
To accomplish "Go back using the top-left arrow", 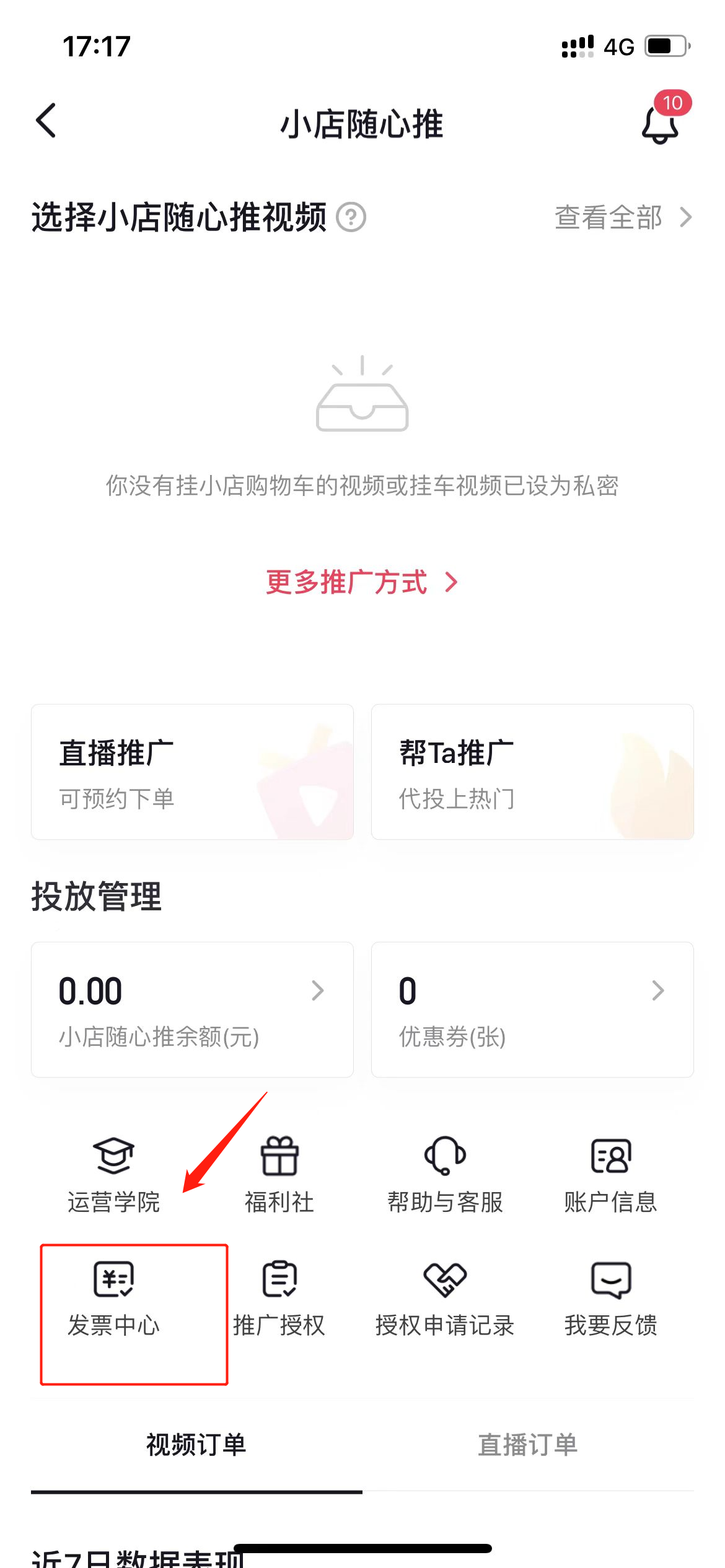I will [46, 121].
